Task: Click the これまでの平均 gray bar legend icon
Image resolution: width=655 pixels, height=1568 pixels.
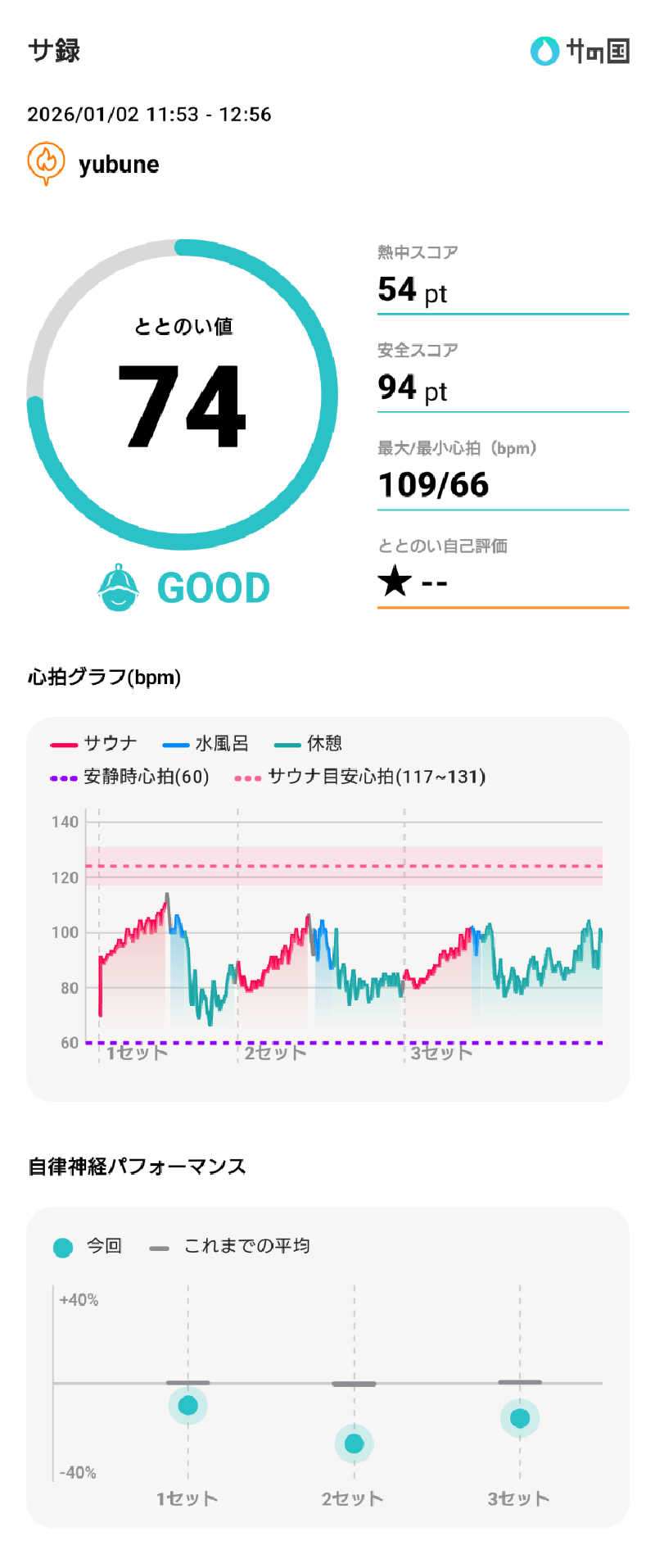Action: [x=158, y=1249]
